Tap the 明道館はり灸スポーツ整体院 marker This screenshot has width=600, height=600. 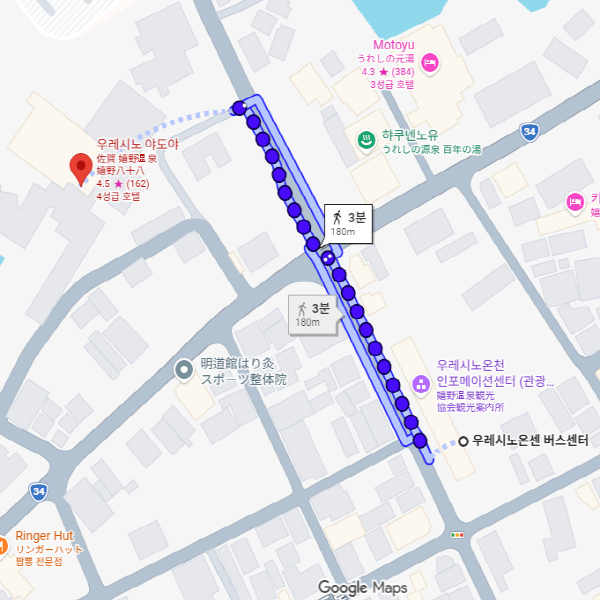[183, 371]
